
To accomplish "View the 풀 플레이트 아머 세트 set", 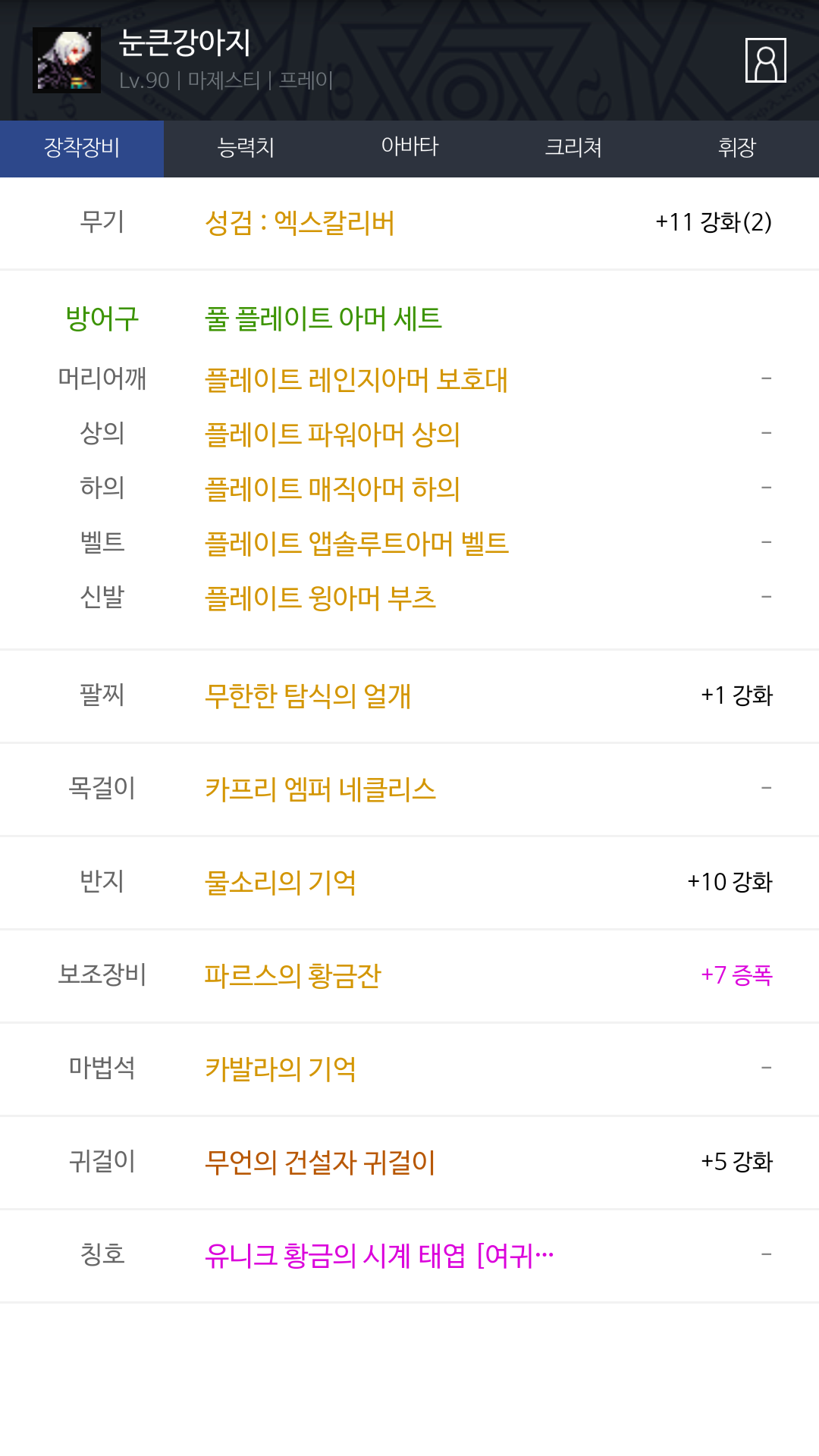I will [x=324, y=318].
